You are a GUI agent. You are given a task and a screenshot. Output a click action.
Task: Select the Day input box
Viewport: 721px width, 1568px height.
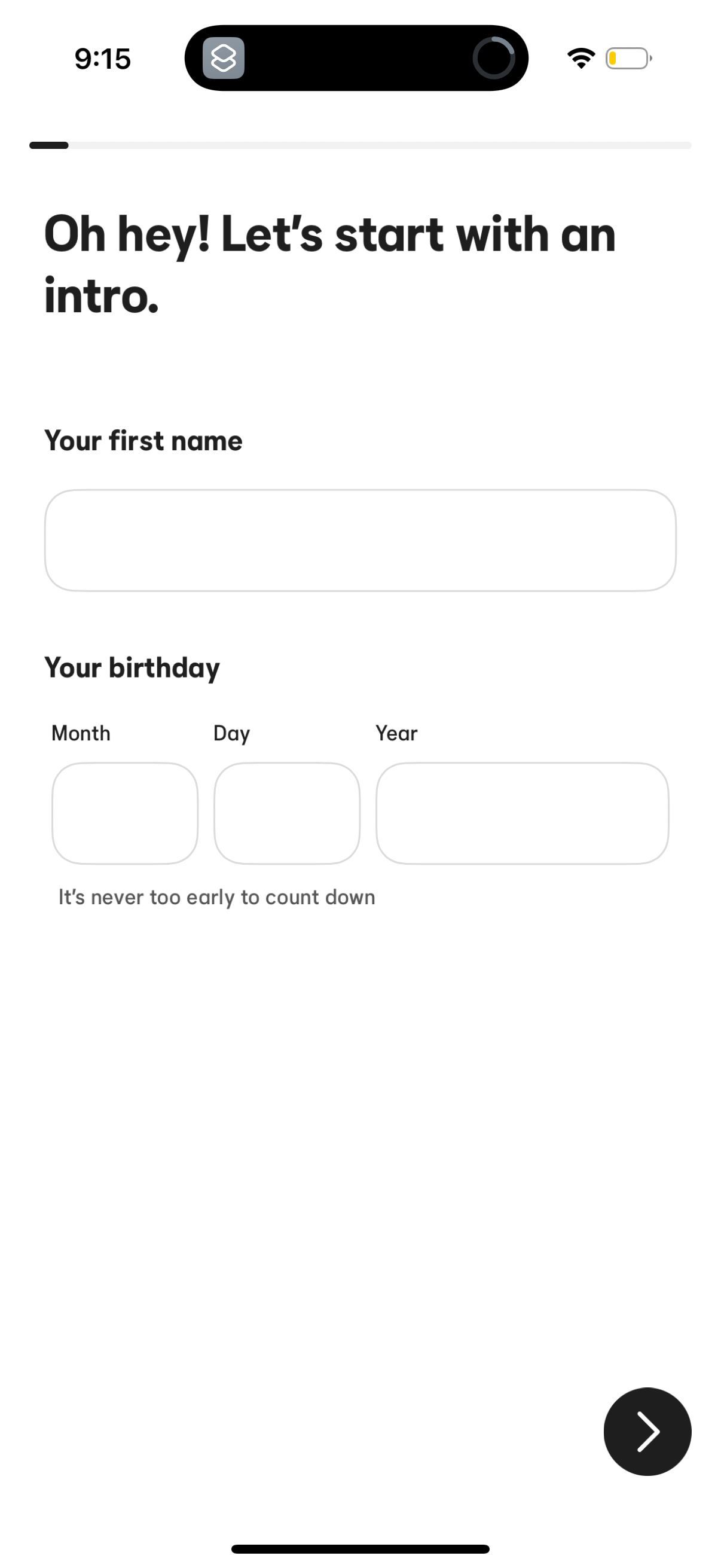click(287, 813)
